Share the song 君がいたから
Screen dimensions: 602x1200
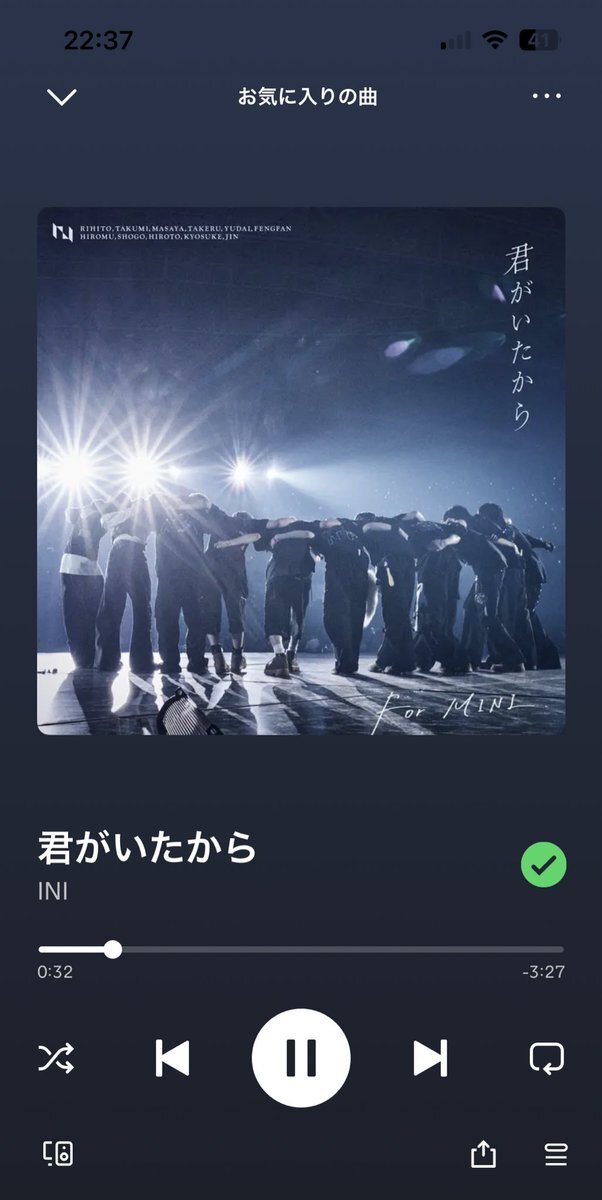483,1155
